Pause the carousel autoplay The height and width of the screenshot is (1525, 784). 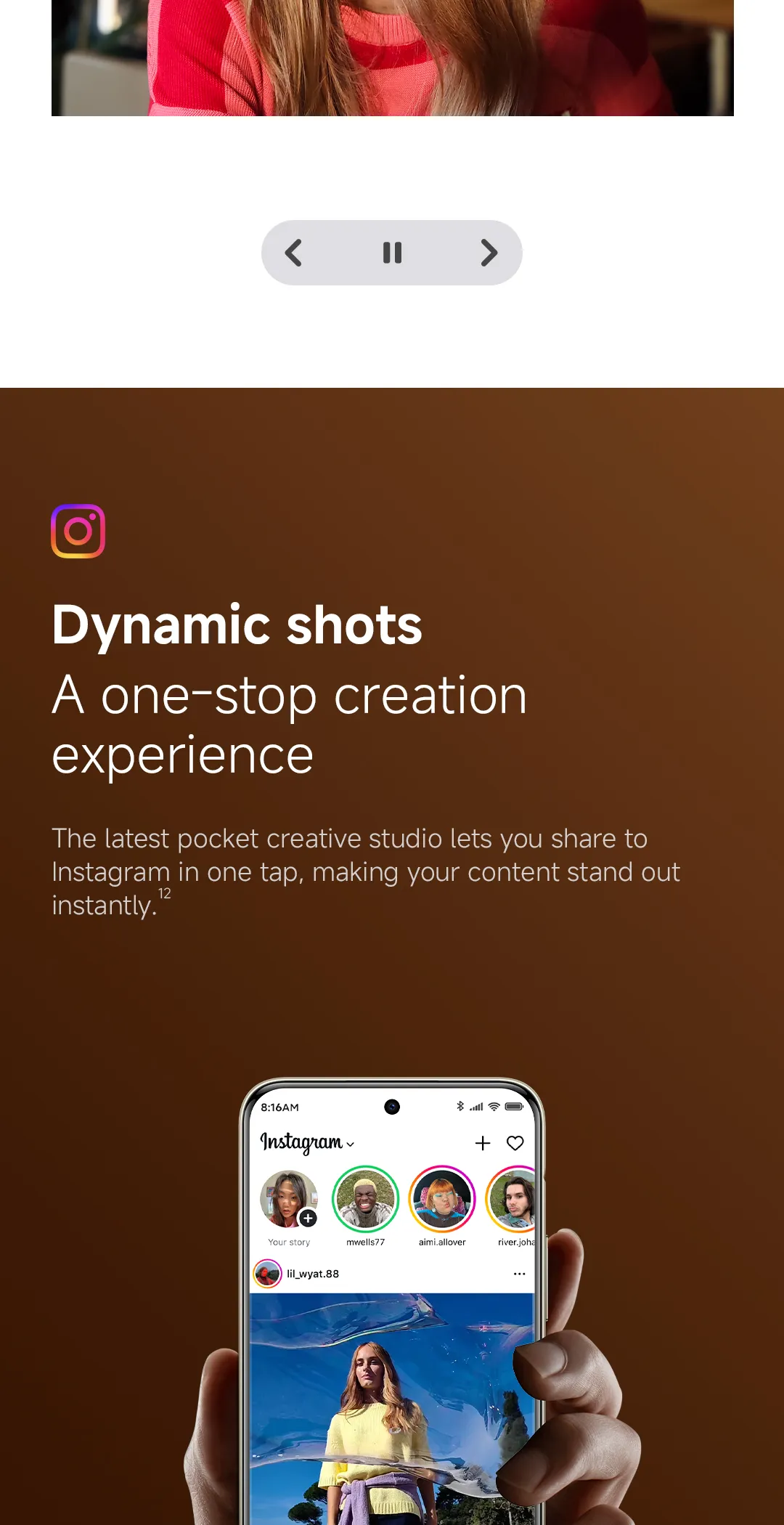coord(392,253)
